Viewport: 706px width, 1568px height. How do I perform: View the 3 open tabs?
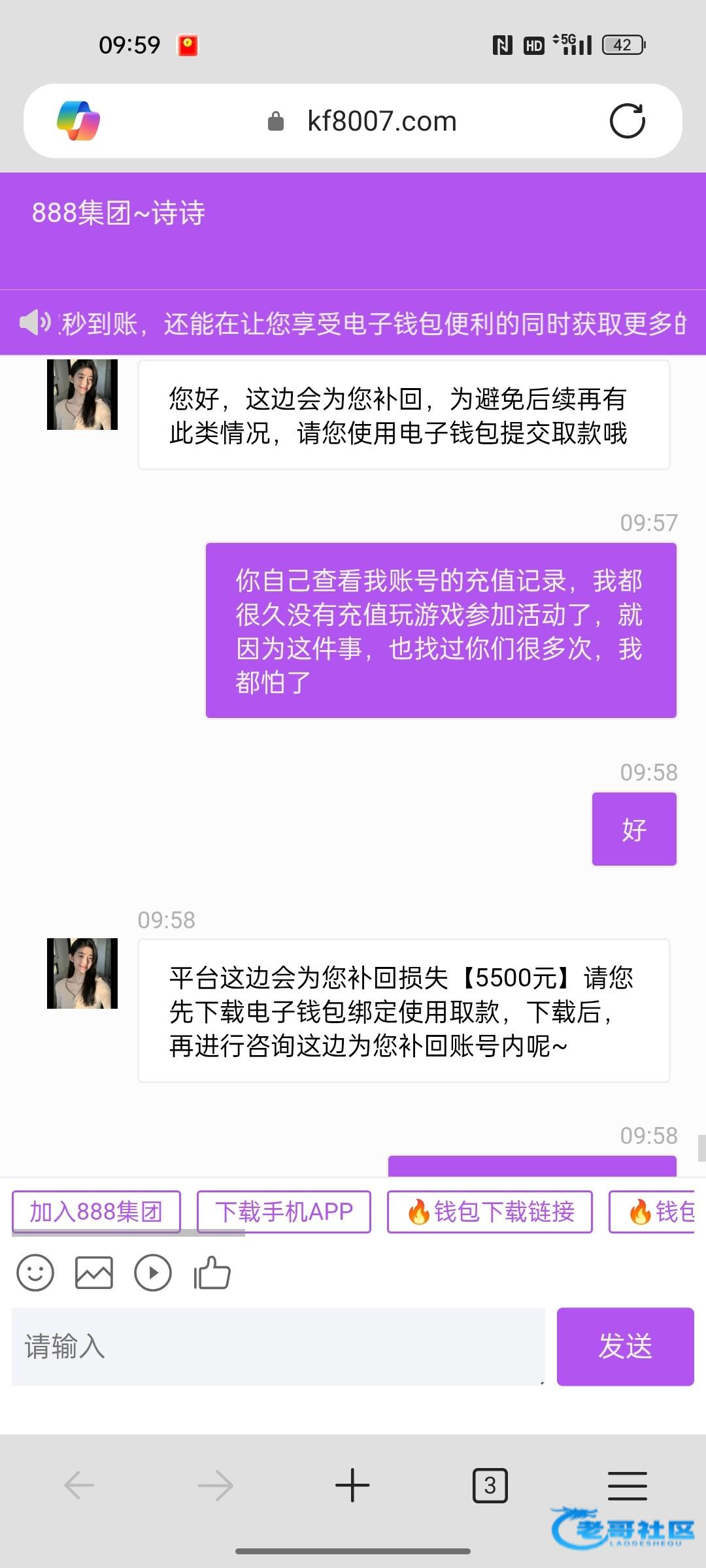click(x=490, y=1486)
